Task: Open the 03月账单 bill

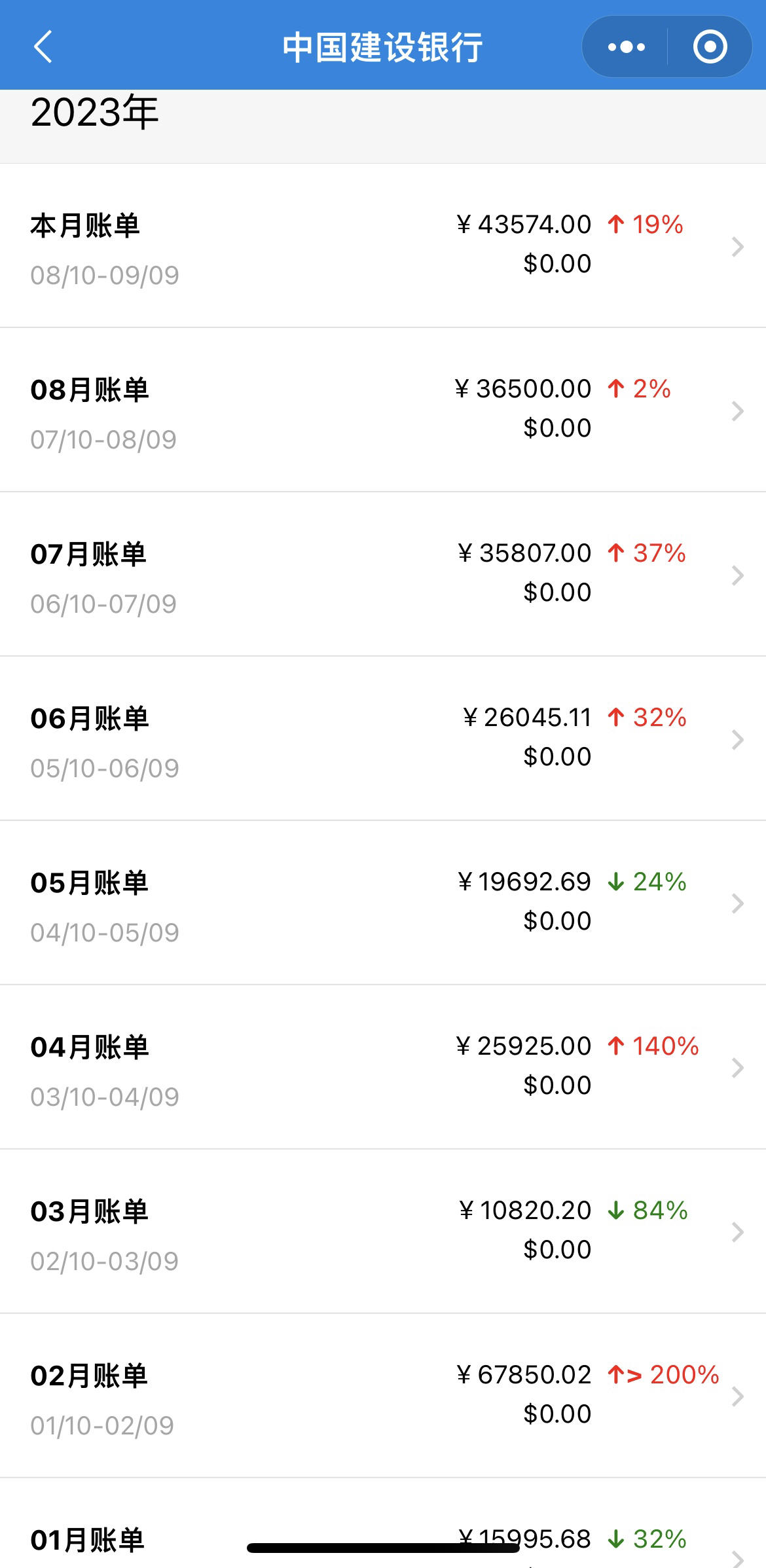Action: click(383, 1231)
